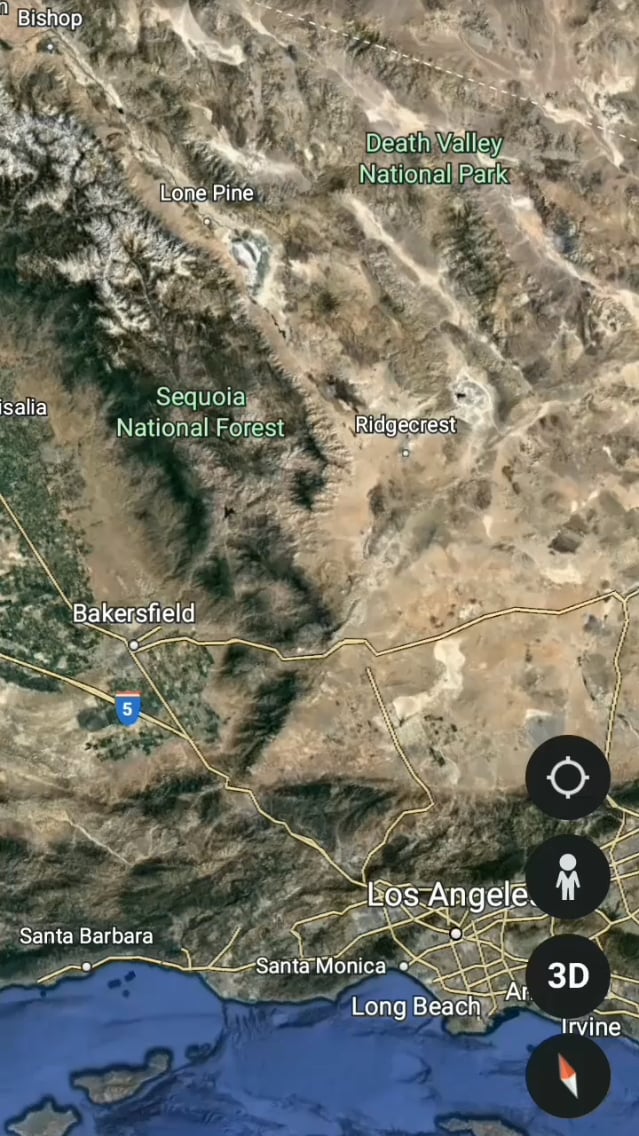Reset orientation with the compass
The height and width of the screenshot is (1136, 639).
point(568,1075)
